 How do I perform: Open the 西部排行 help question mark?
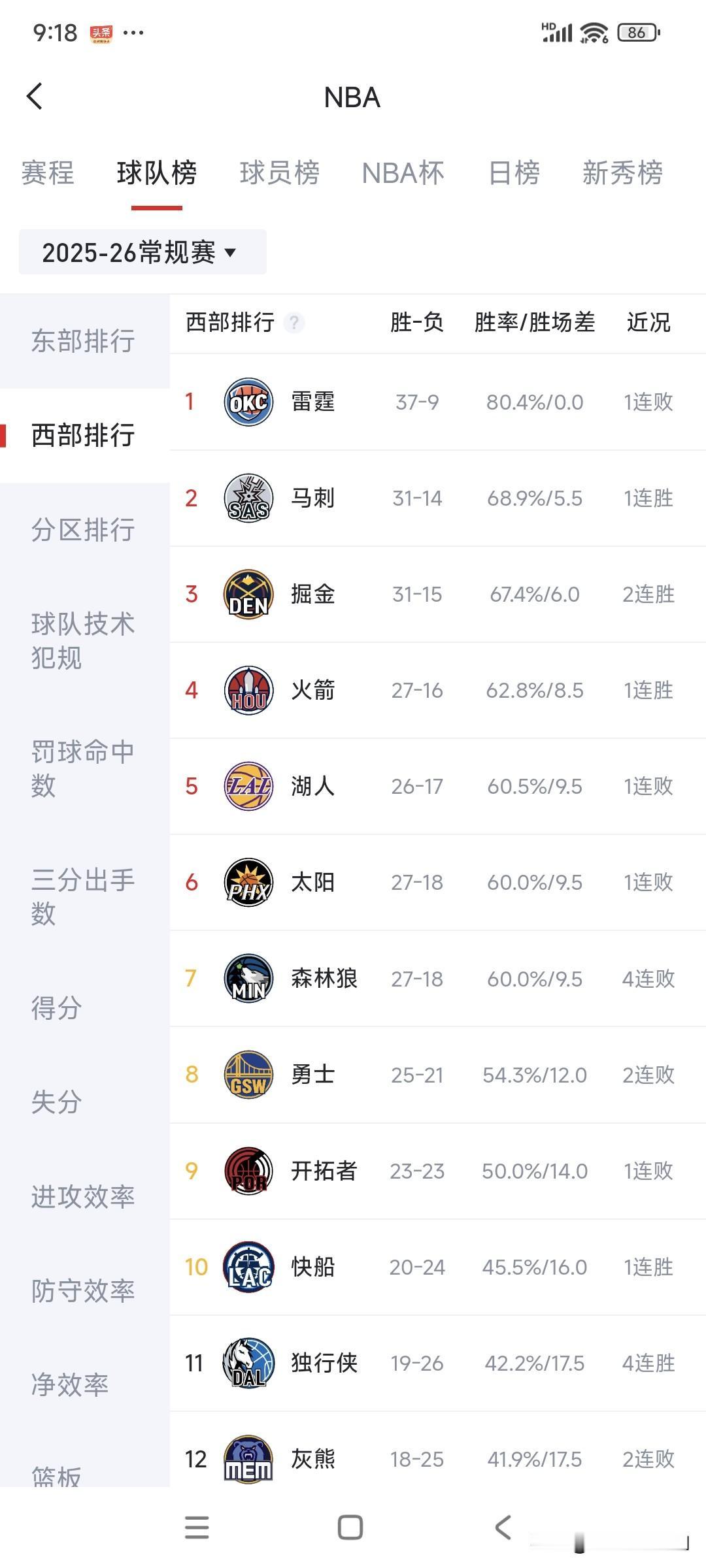click(294, 321)
